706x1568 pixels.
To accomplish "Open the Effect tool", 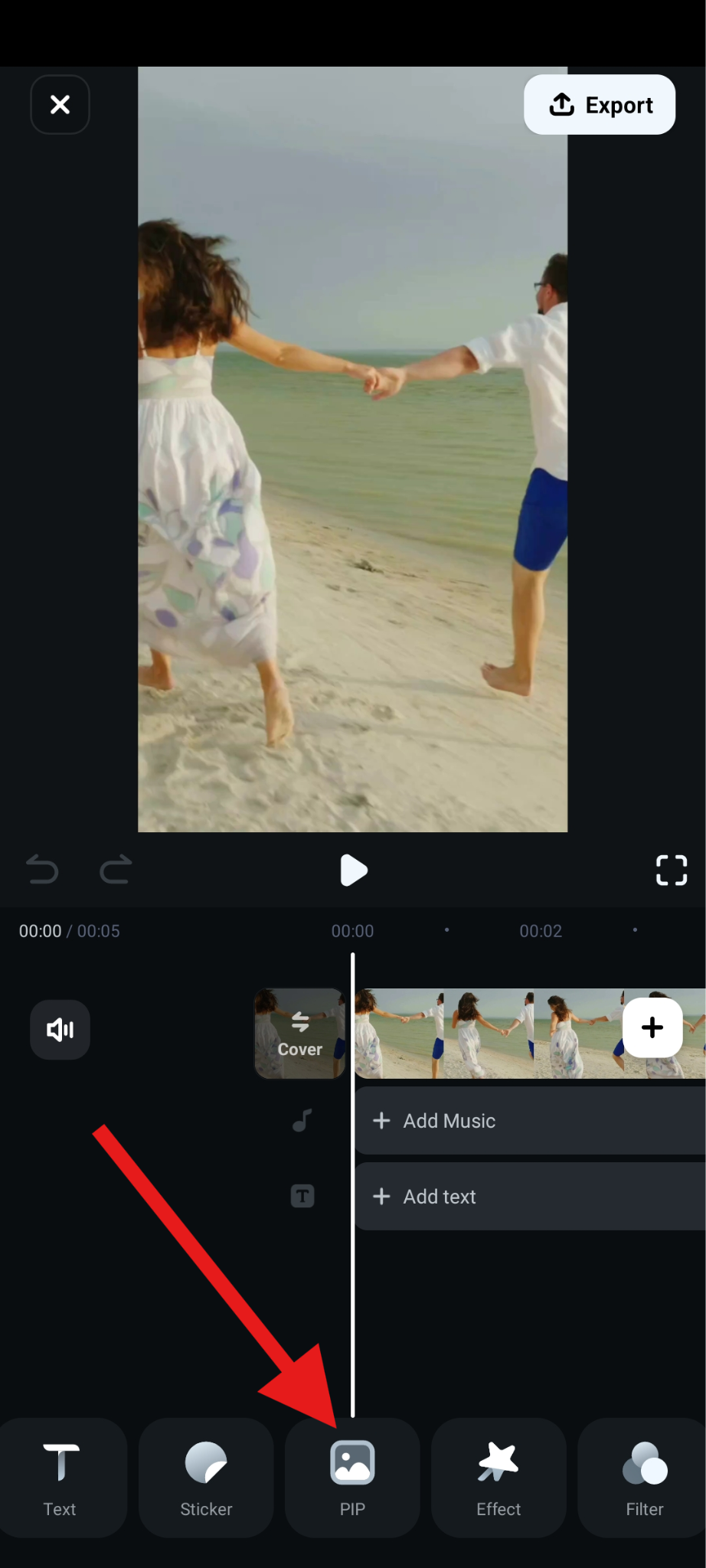I will pos(498,1478).
